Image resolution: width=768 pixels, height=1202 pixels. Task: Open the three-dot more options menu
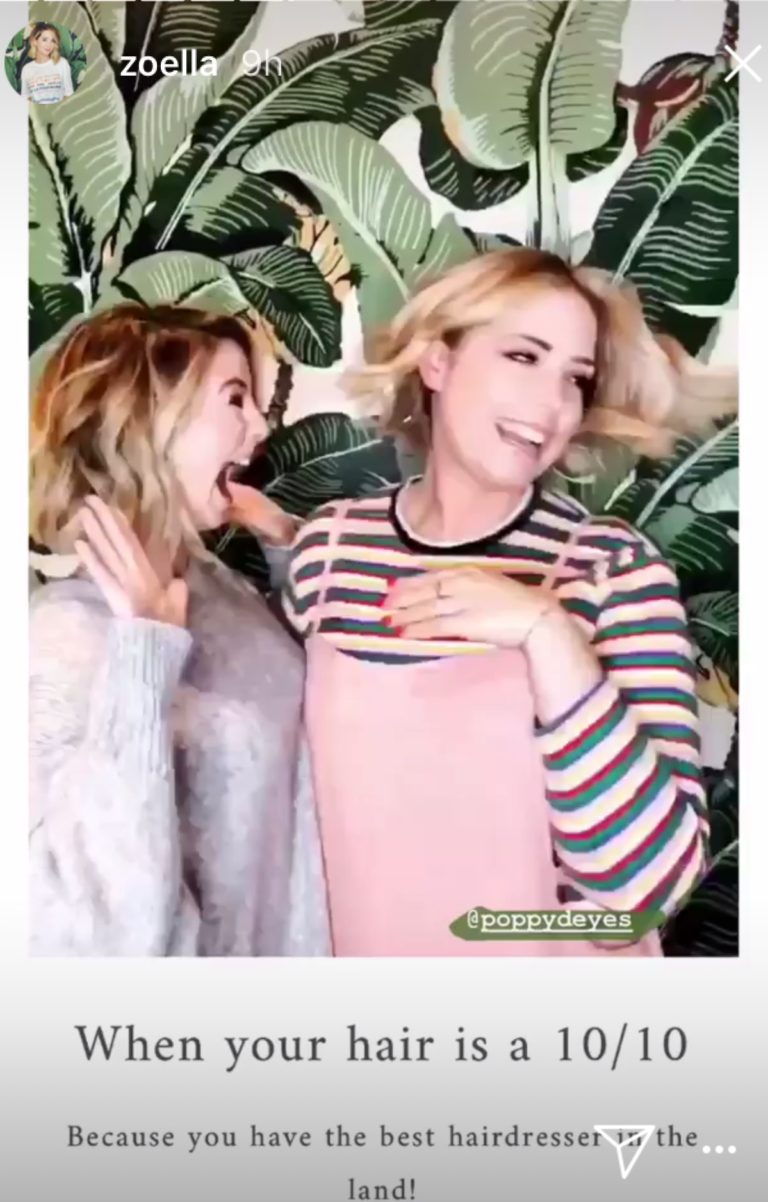coord(720,1150)
